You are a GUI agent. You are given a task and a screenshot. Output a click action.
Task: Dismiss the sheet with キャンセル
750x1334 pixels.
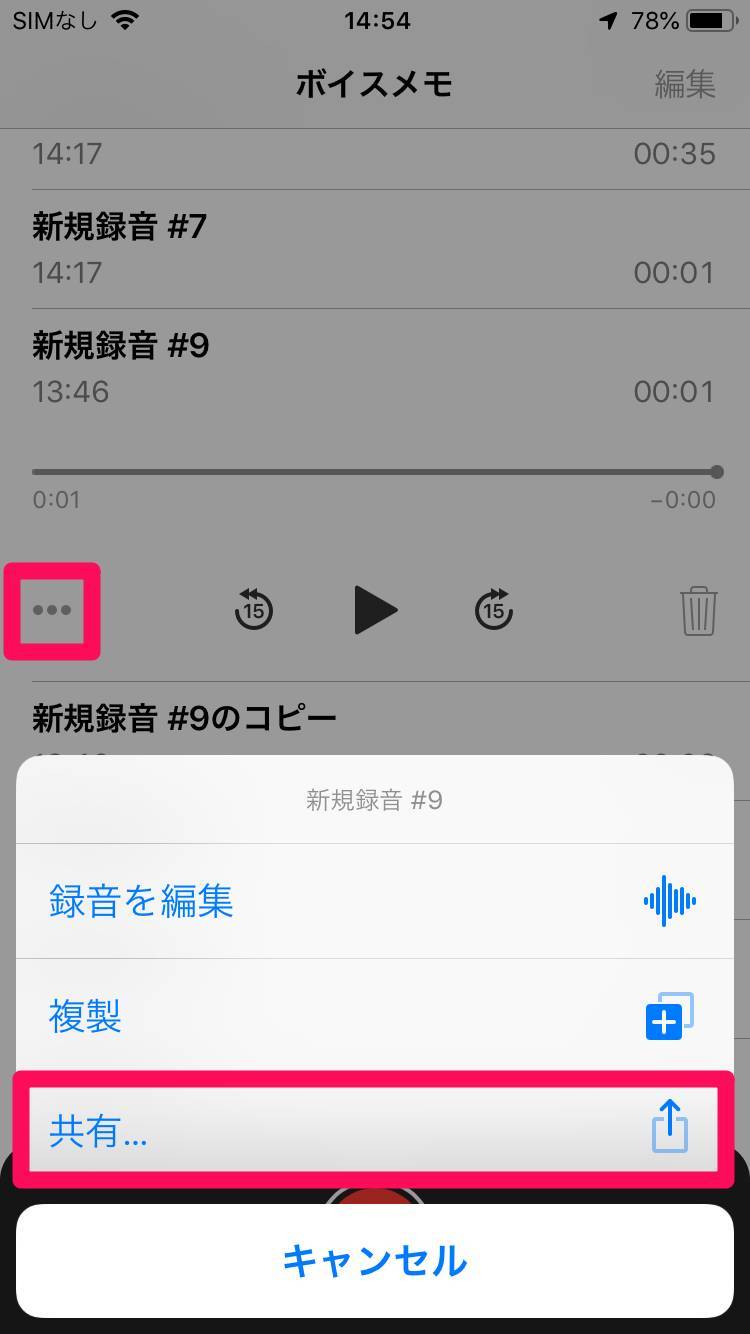375,1260
